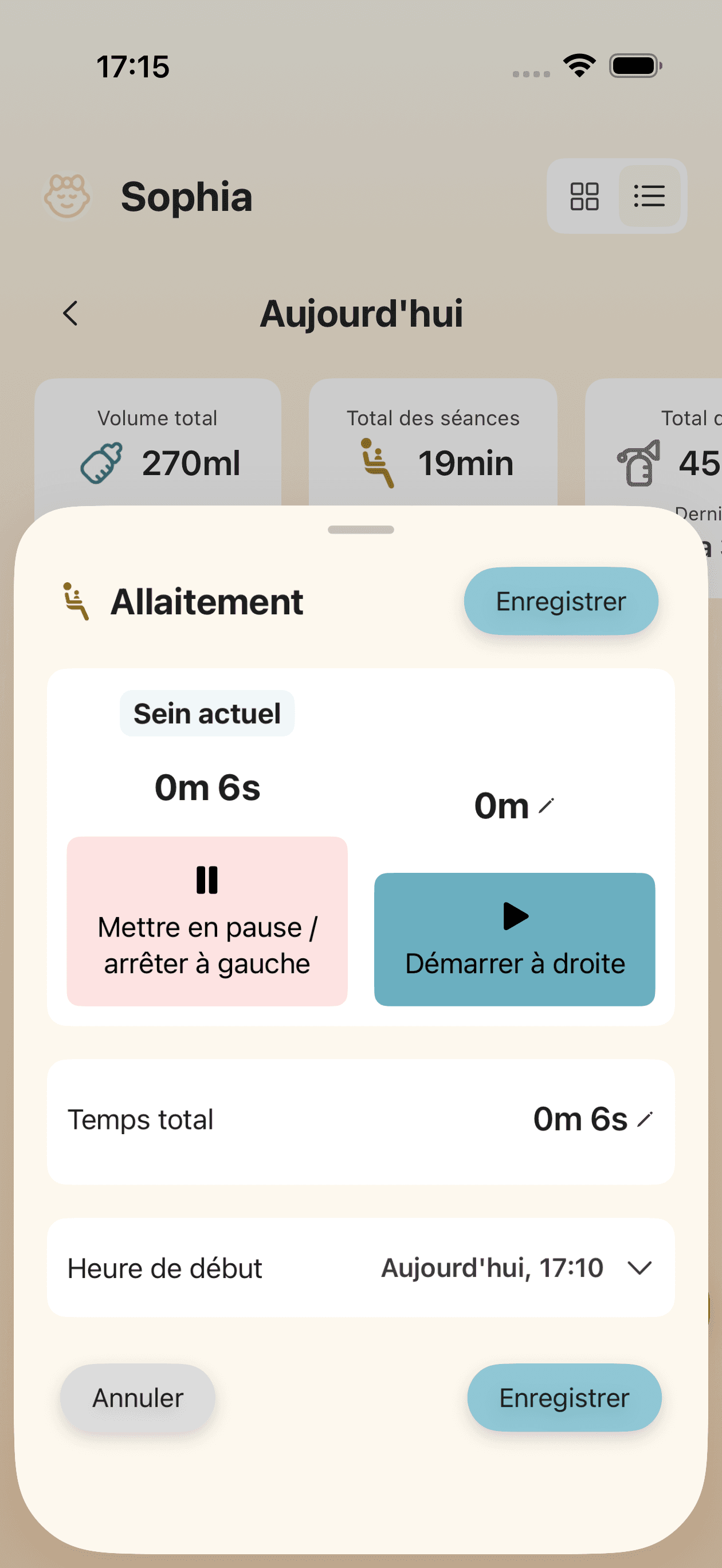Switch to grid layout view
722x1568 pixels.
(x=584, y=196)
